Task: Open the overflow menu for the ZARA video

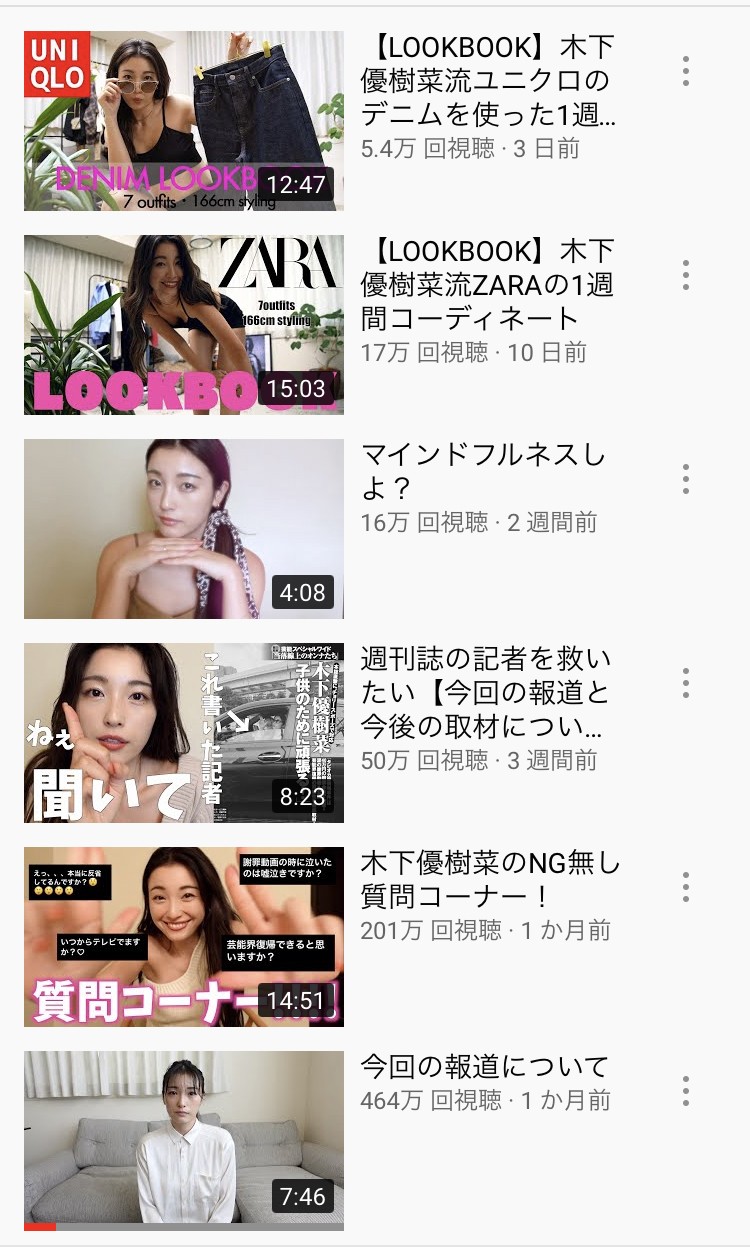Action: point(686,275)
